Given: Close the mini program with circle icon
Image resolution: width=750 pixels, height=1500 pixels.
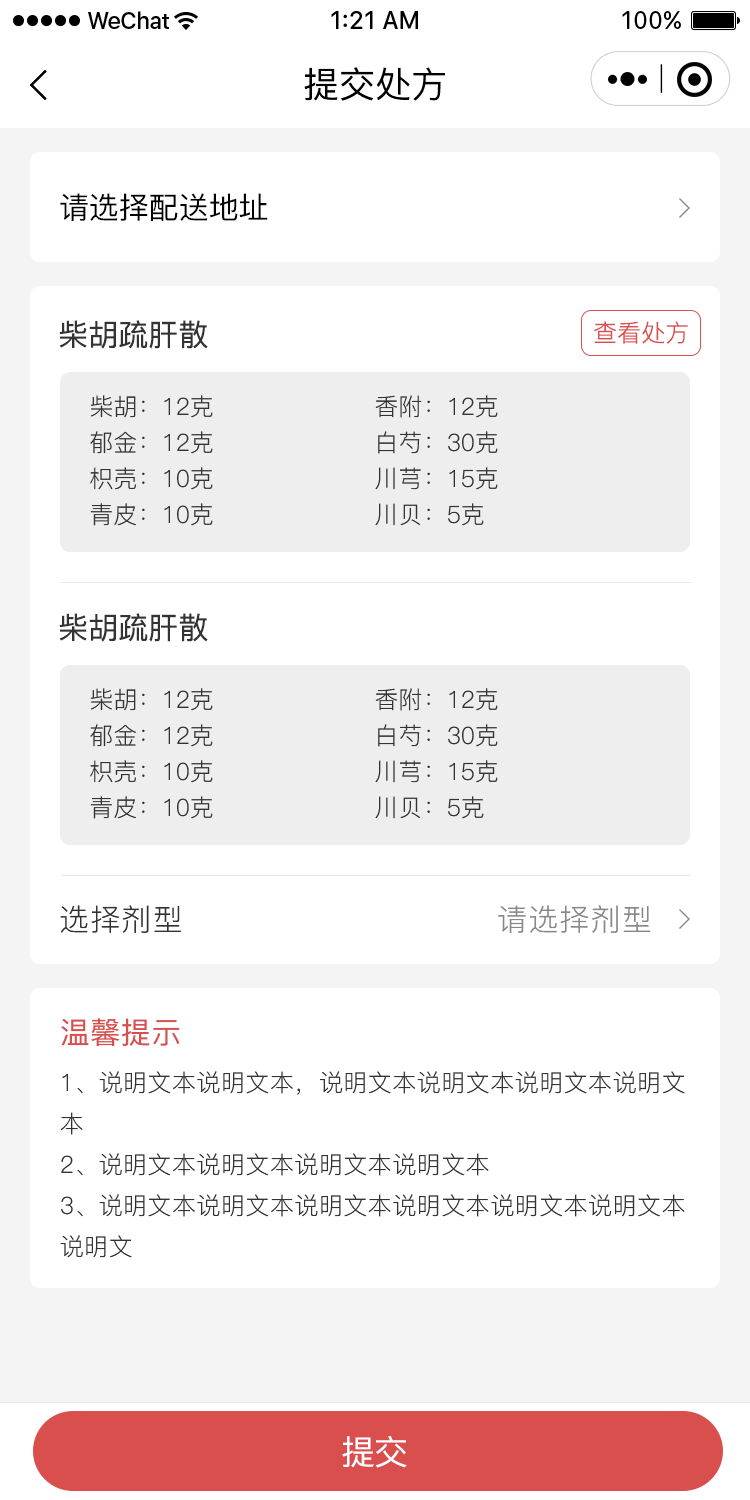Looking at the screenshot, I should 695,79.
